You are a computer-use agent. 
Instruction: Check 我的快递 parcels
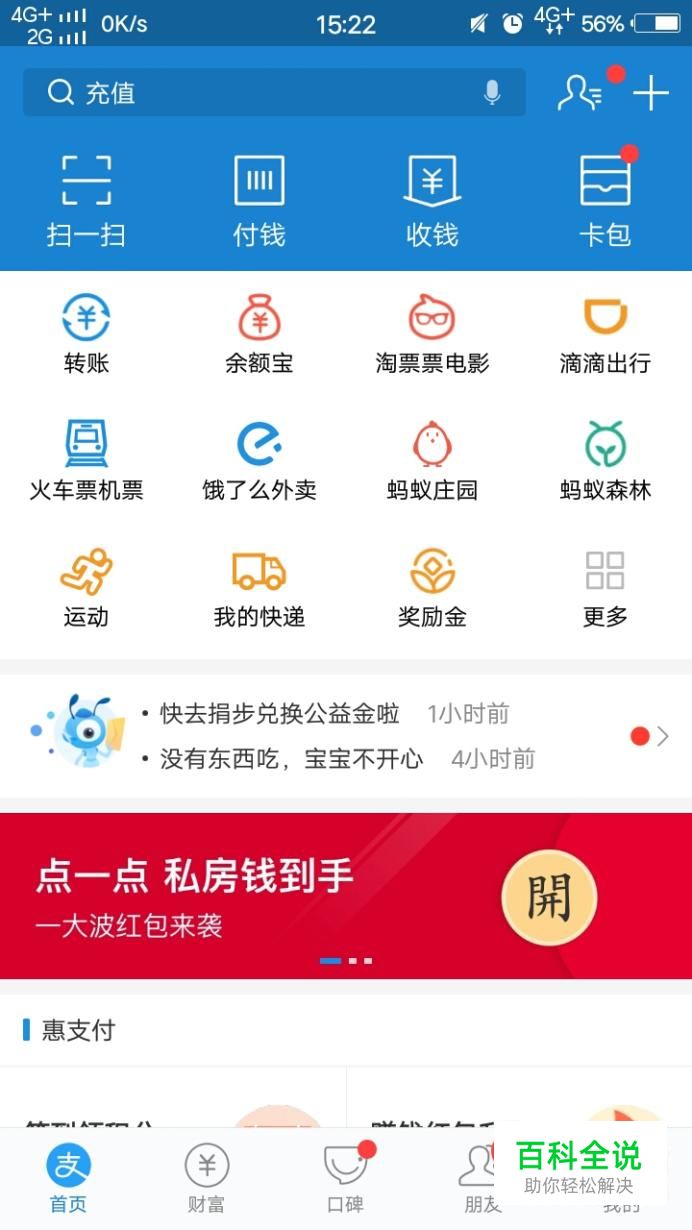coord(259,588)
